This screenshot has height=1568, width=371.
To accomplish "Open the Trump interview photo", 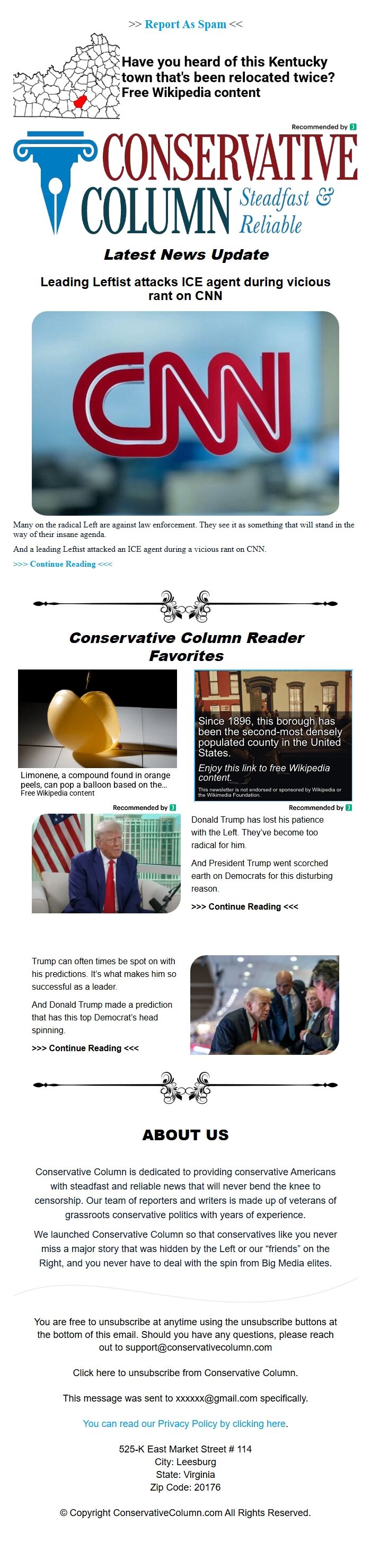I will 106,863.
